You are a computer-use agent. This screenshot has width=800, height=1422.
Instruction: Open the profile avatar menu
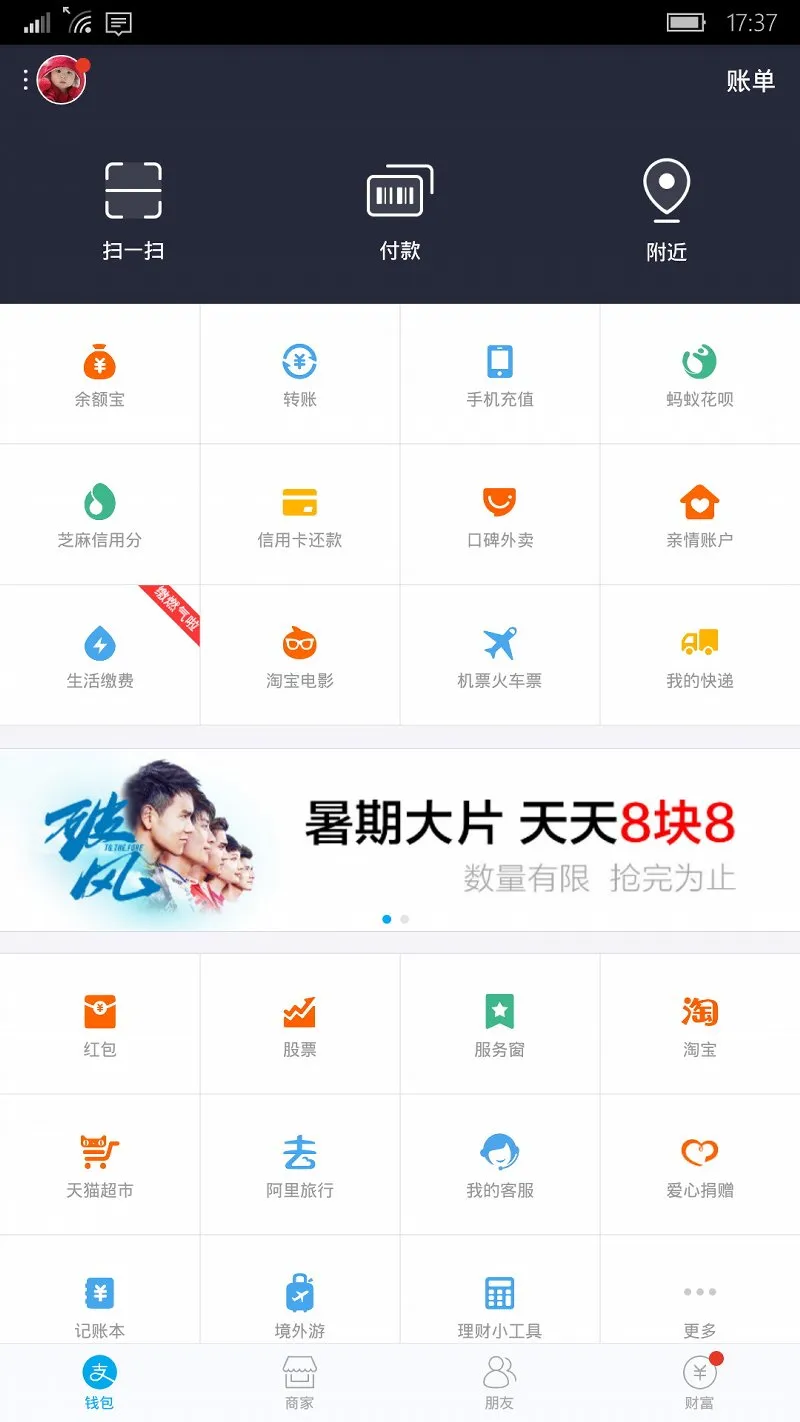point(61,80)
